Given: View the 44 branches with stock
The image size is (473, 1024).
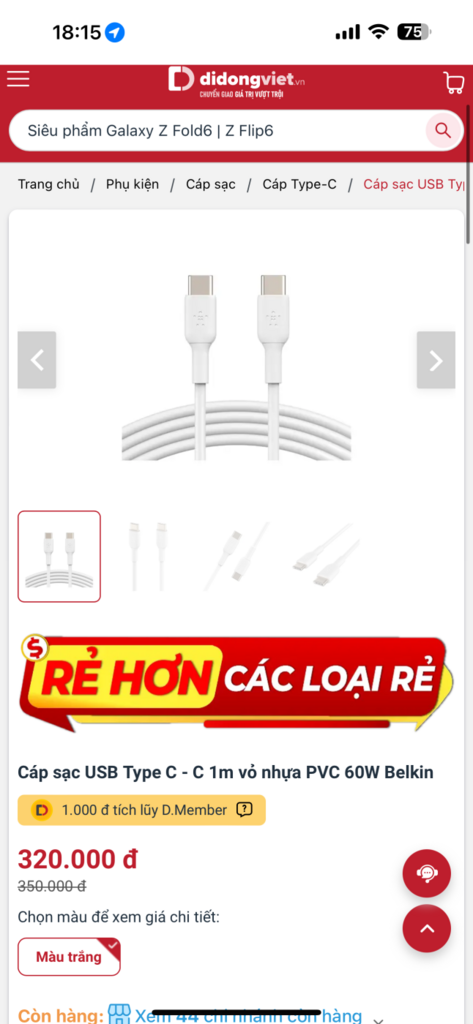Looking at the screenshot, I should click(x=248, y=1016).
